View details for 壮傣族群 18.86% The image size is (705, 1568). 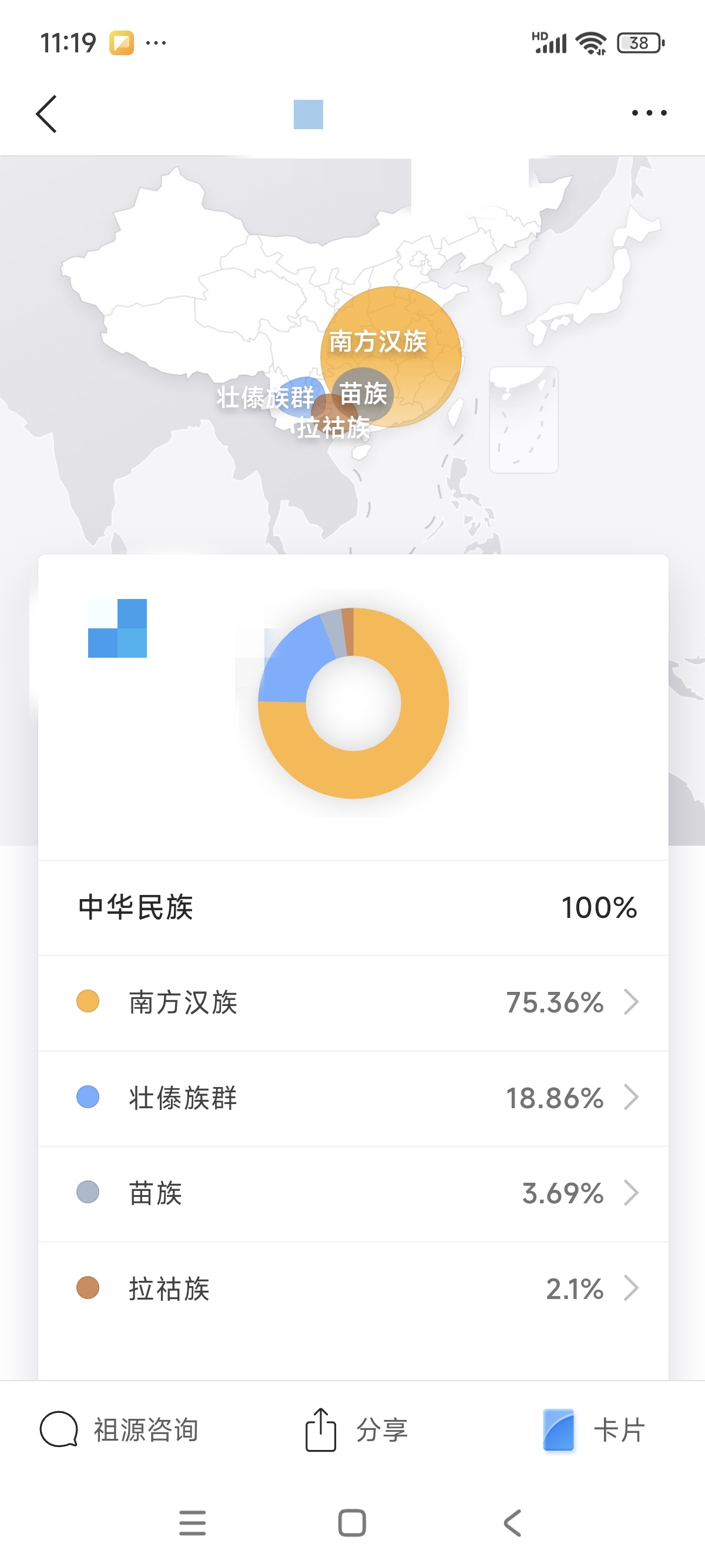pos(353,1098)
